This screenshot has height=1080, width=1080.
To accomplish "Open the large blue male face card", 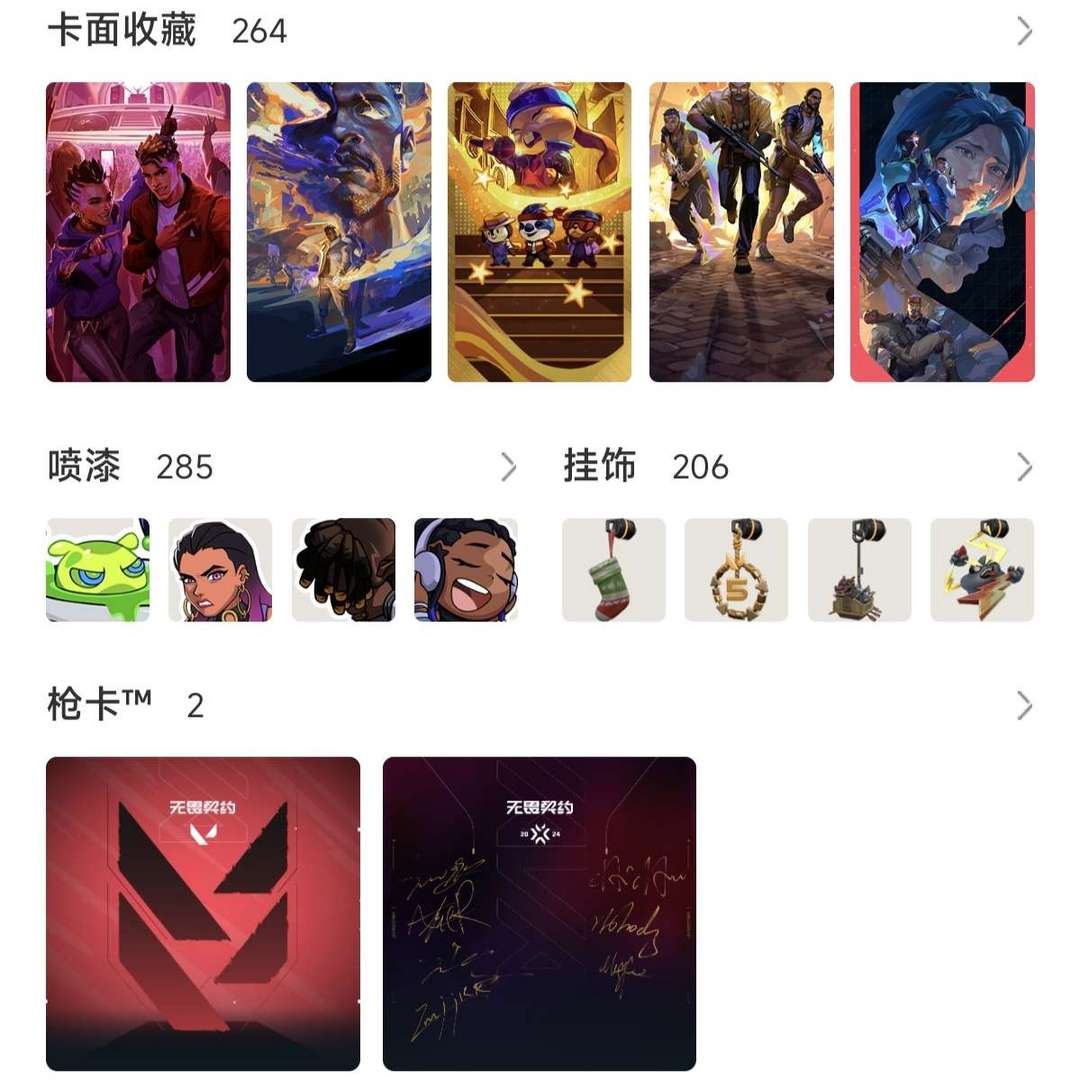I will pos(339,232).
